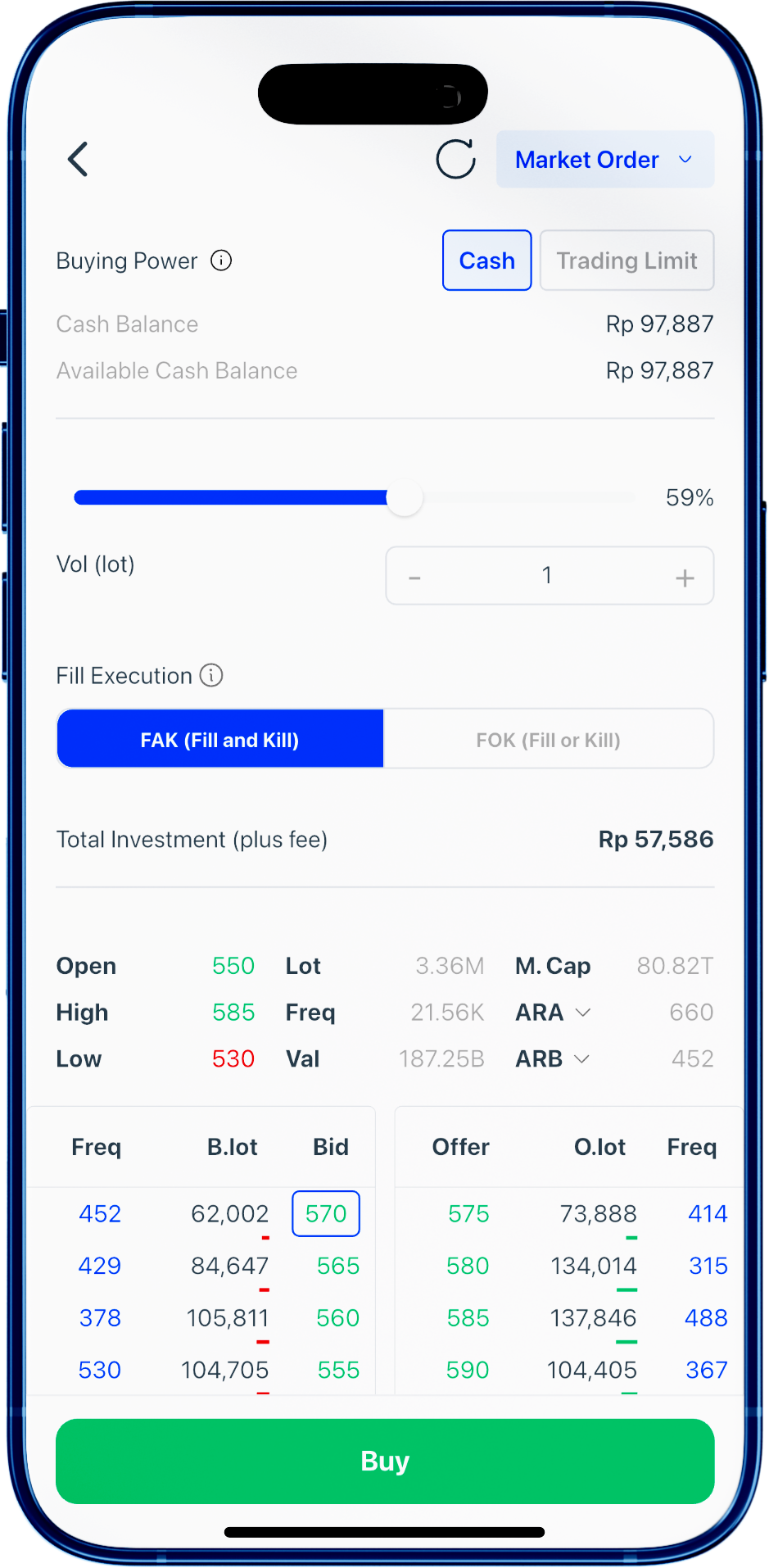Confirm with the Buy button
The image size is (769, 1568).
pyautogui.click(x=385, y=1461)
